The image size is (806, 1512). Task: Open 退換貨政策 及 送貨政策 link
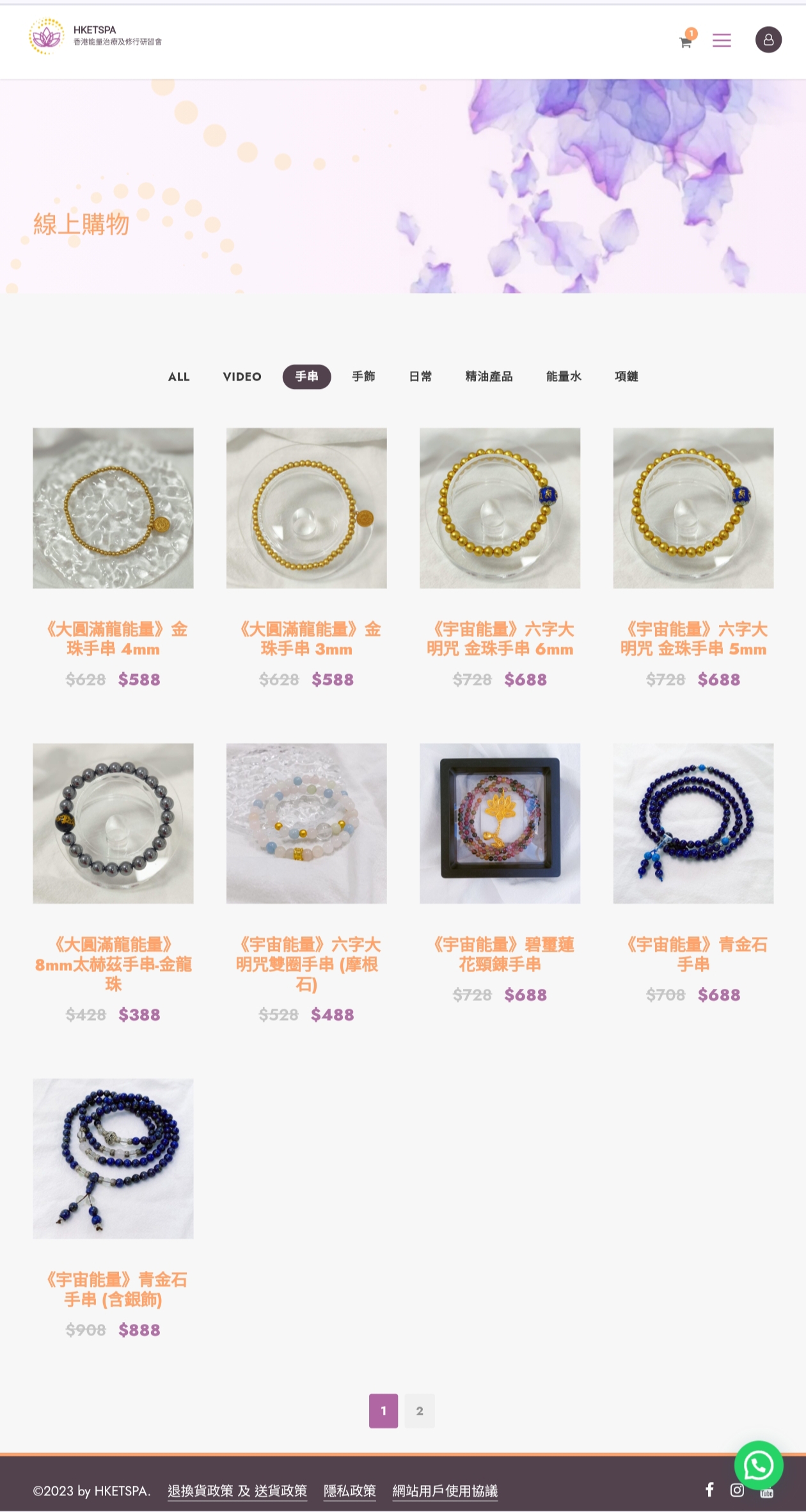tap(237, 1491)
